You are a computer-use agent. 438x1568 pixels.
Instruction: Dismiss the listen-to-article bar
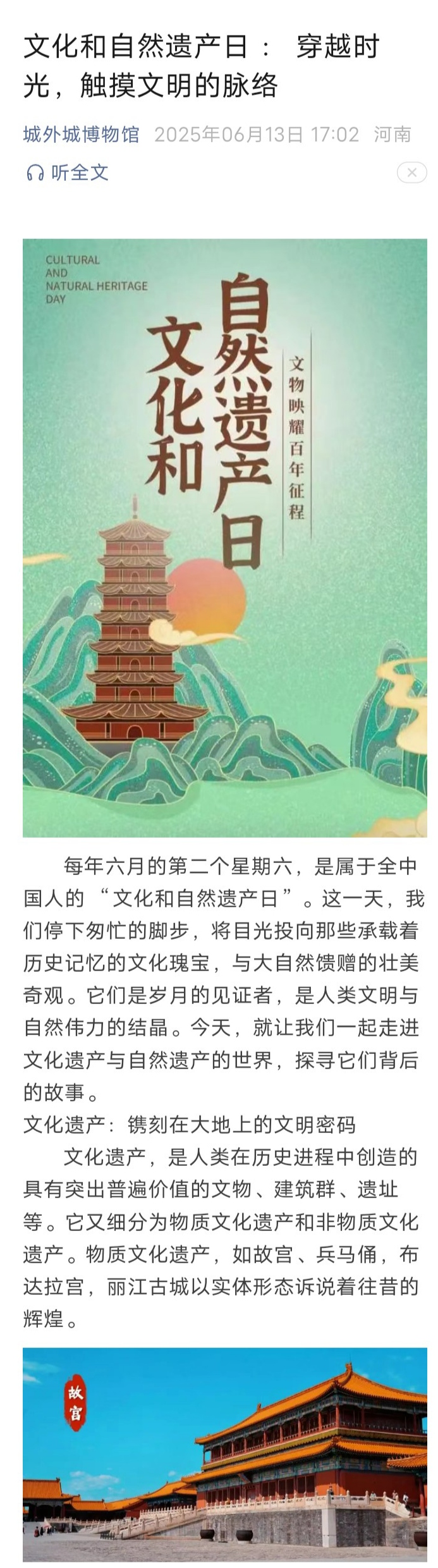(412, 173)
